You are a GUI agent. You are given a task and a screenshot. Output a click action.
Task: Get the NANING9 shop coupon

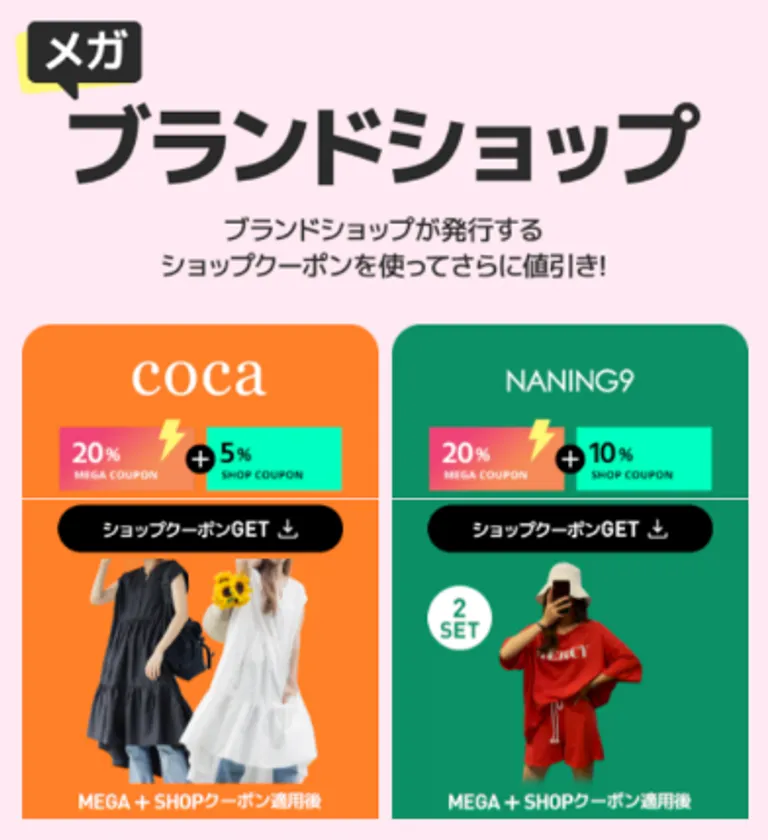tap(569, 529)
